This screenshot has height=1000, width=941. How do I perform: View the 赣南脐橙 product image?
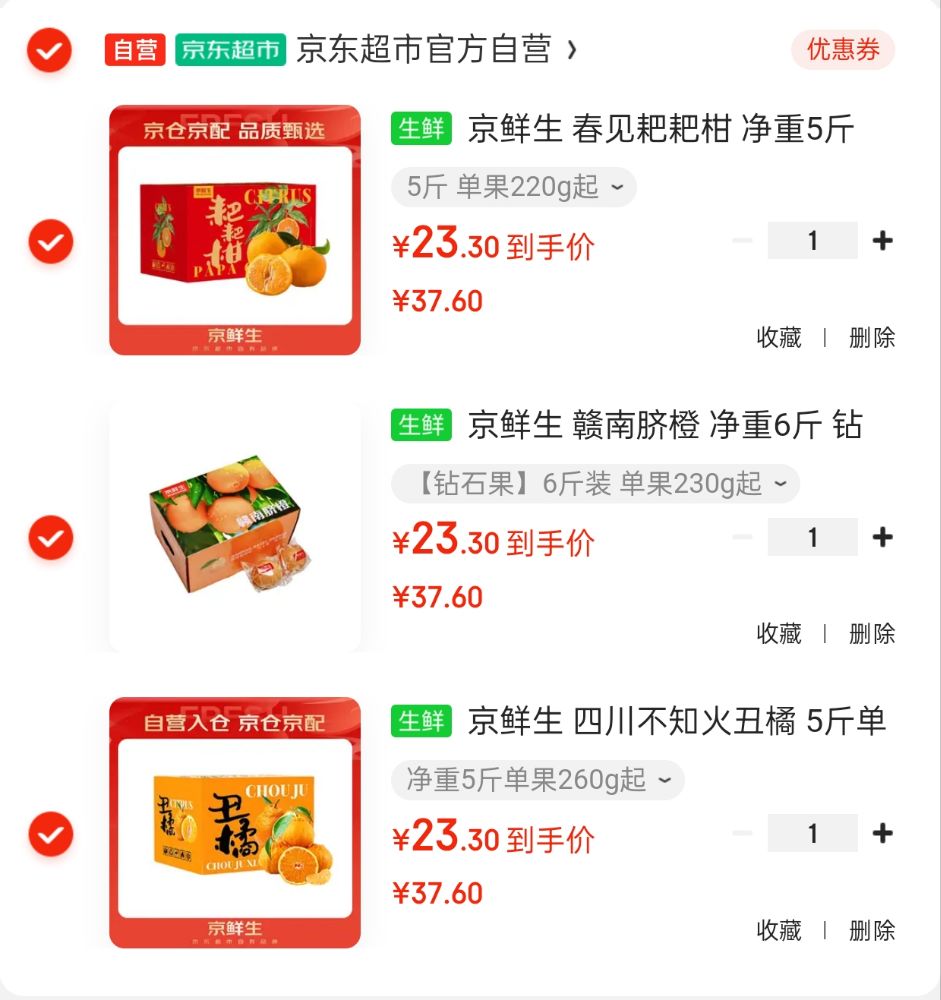click(235, 527)
